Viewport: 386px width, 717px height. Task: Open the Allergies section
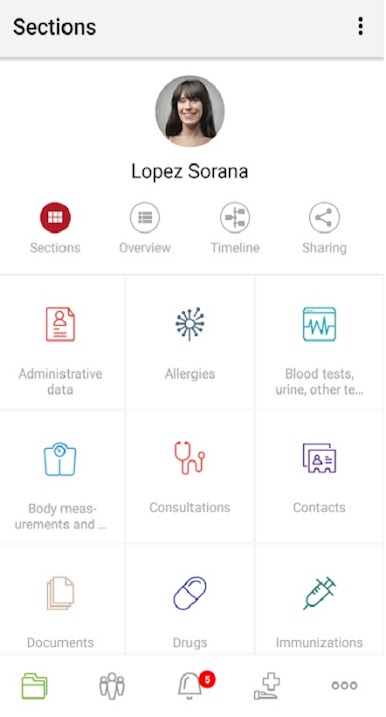point(190,342)
